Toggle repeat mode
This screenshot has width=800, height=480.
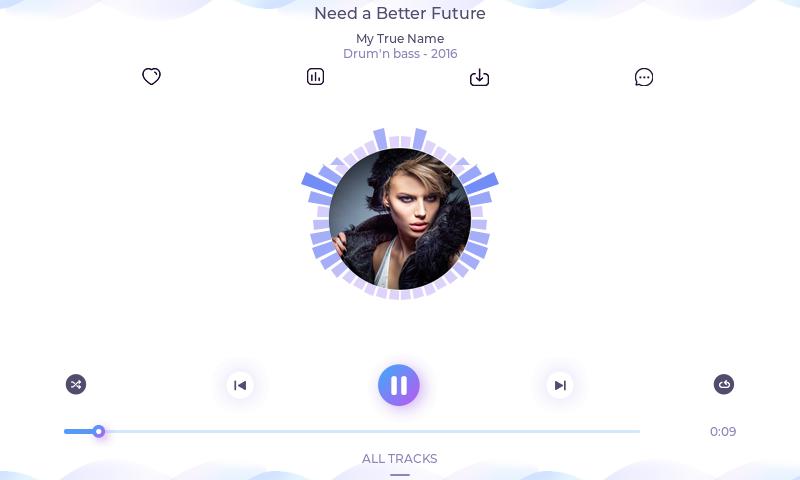tap(724, 384)
